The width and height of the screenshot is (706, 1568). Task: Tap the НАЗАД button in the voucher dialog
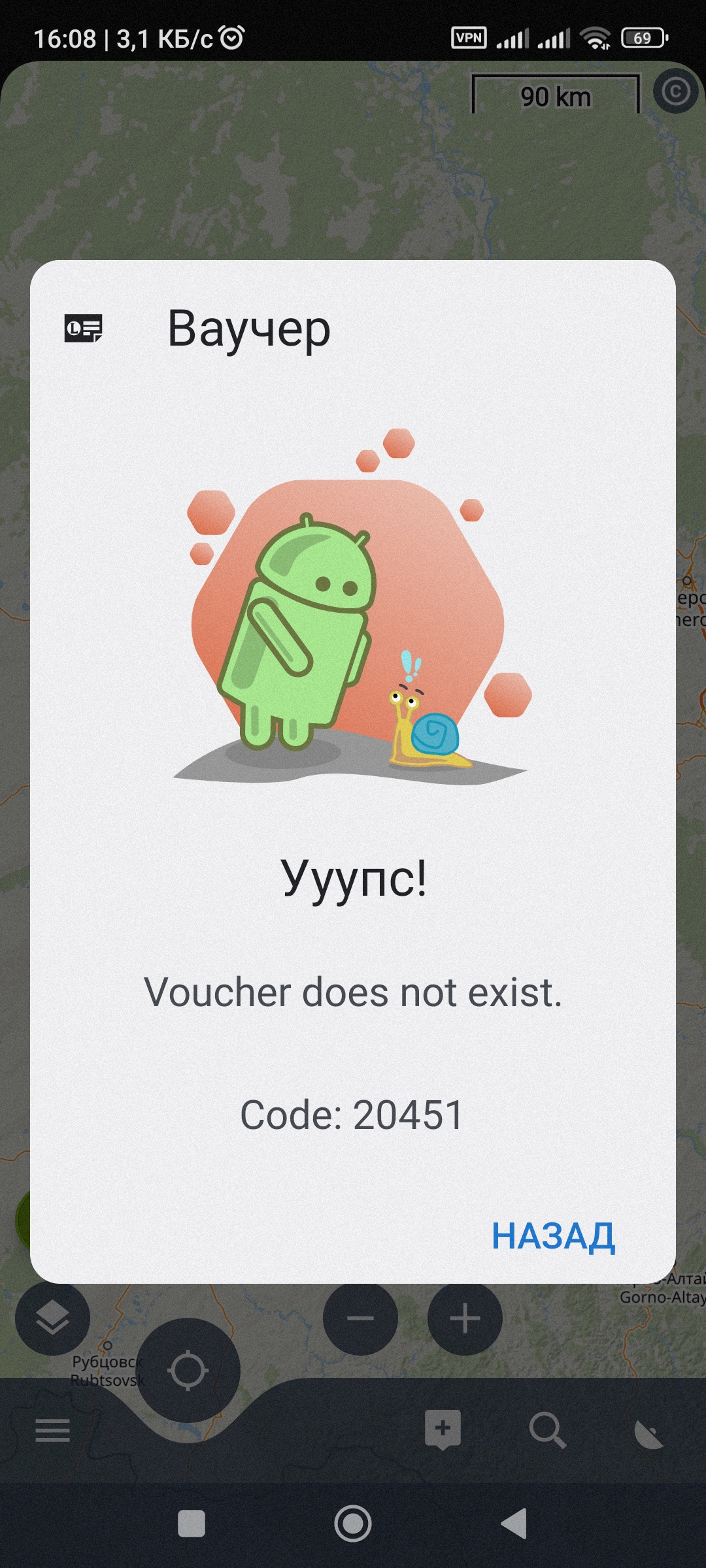coord(553,1236)
